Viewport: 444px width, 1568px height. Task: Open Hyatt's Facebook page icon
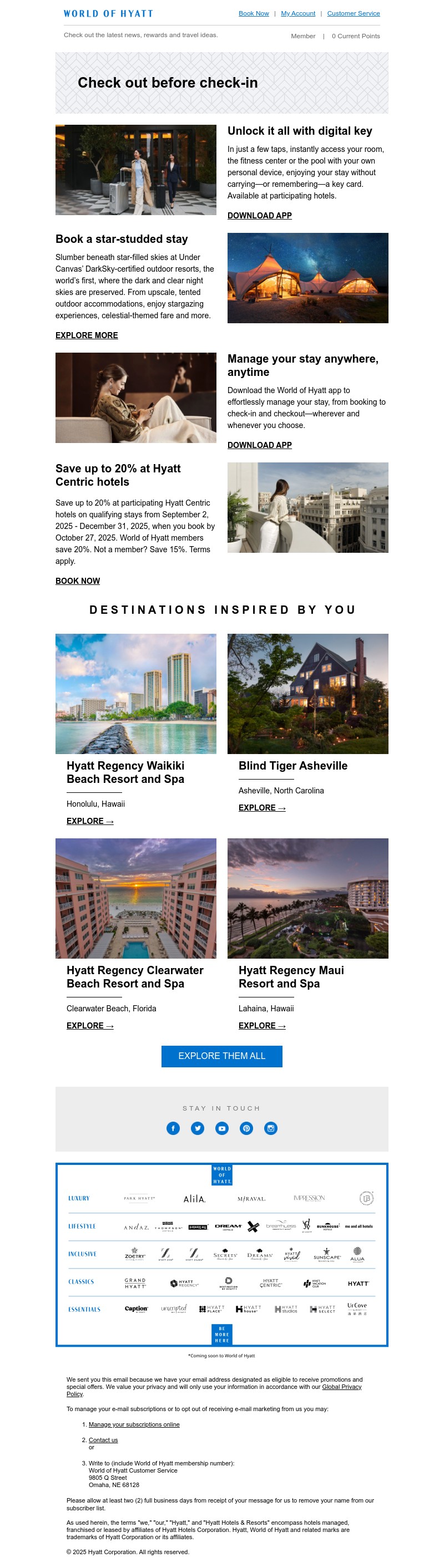point(173,1128)
